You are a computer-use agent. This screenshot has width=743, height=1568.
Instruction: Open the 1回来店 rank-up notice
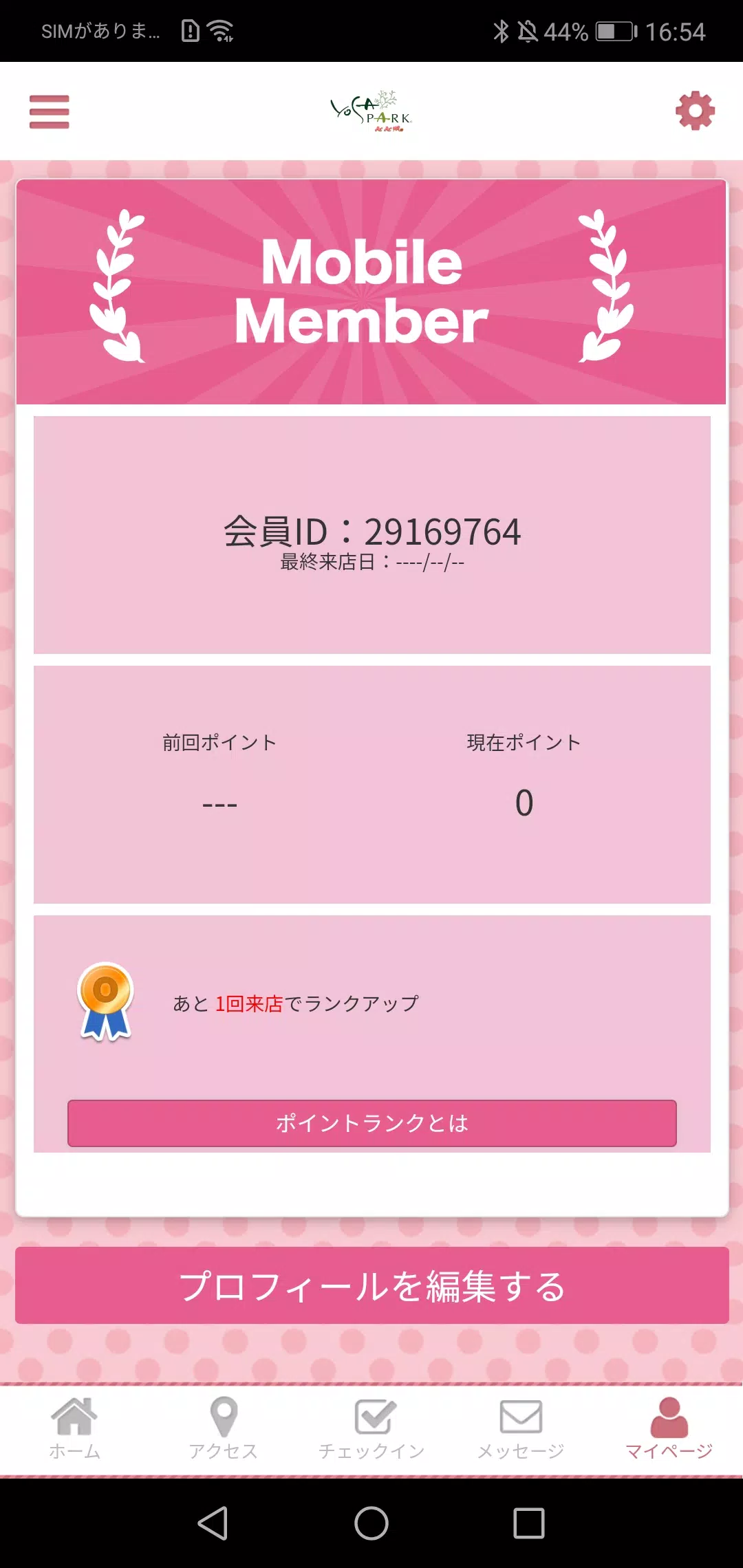coord(250,1003)
